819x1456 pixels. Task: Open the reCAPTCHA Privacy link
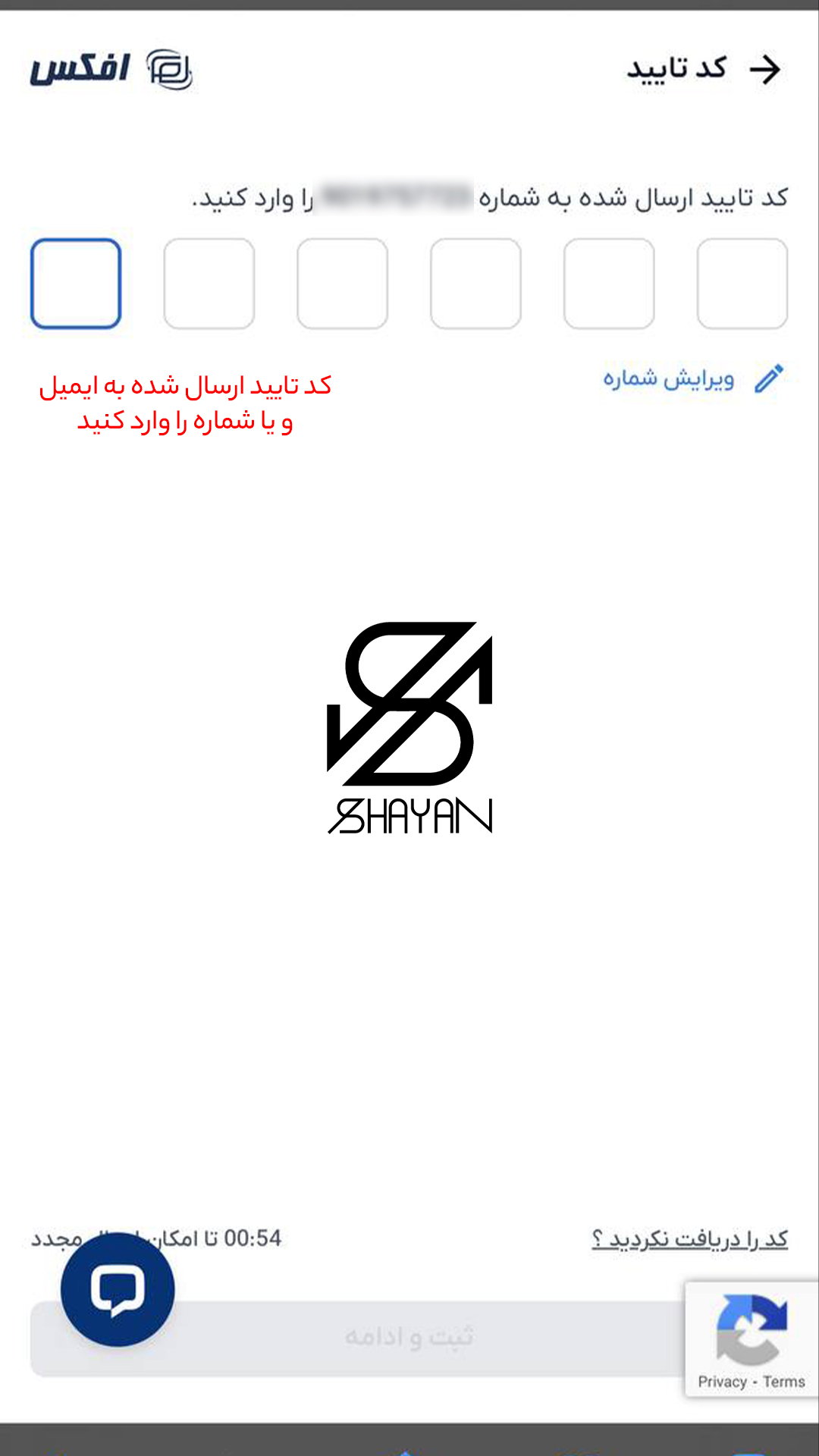tap(722, 1382)
